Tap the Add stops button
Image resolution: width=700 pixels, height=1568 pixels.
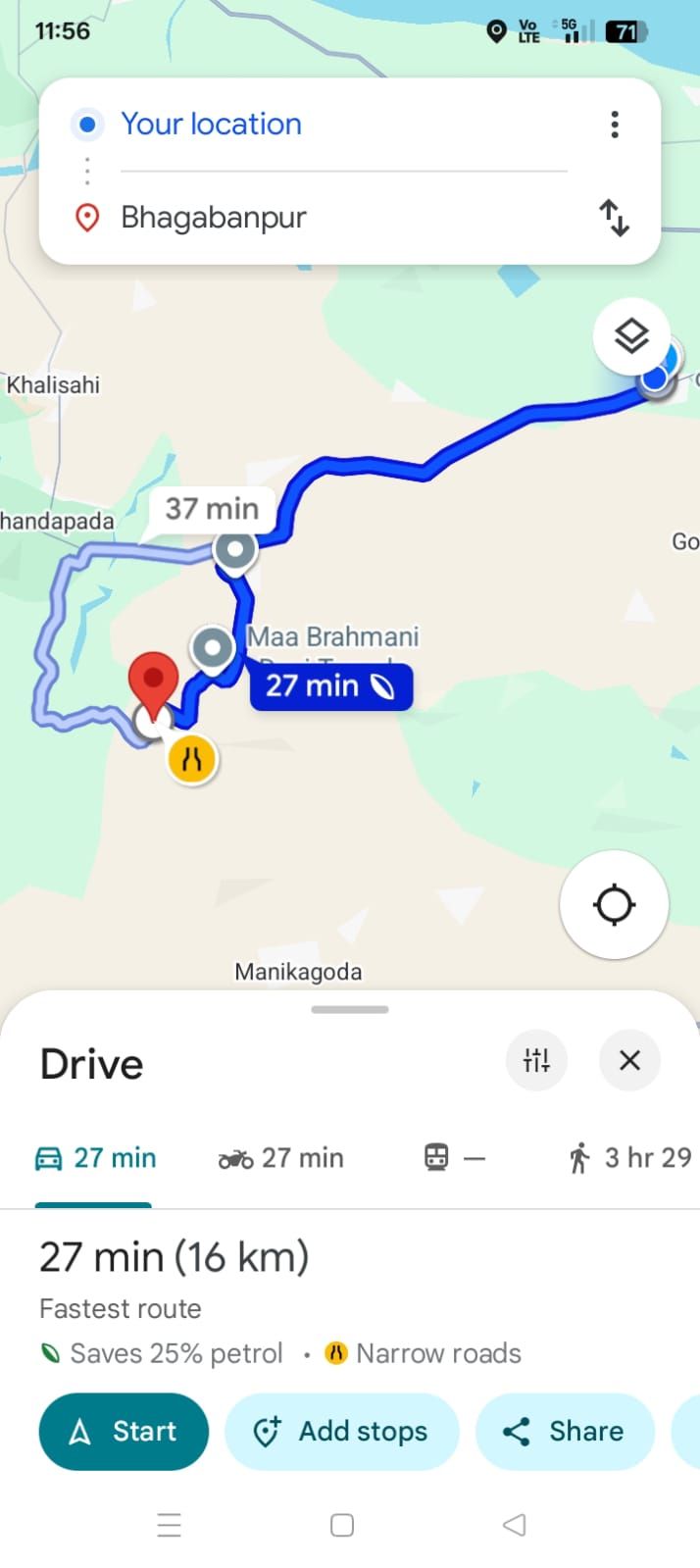click(341, 1432)
